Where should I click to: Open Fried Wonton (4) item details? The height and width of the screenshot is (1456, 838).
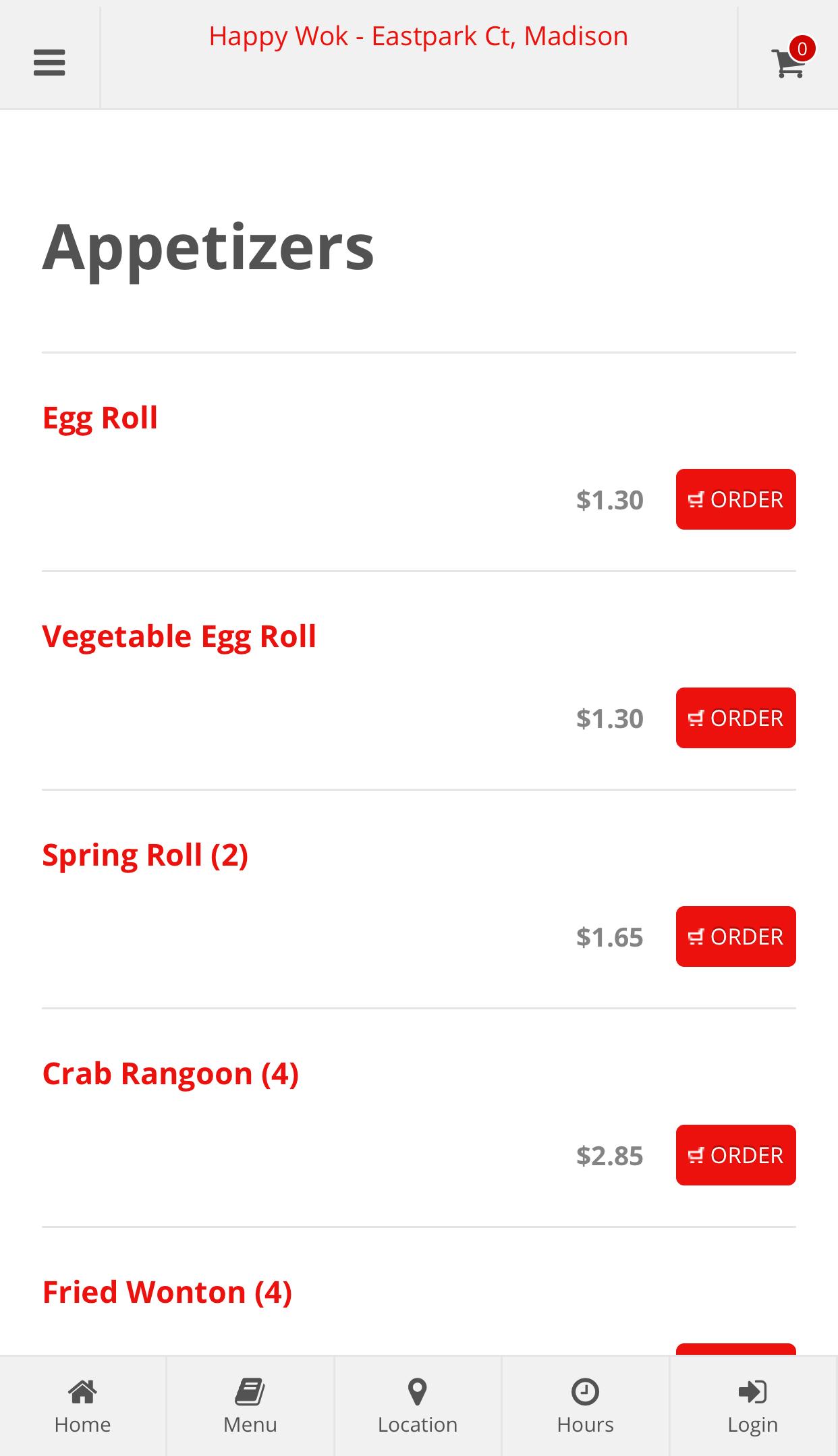(x=167, y=1292)
